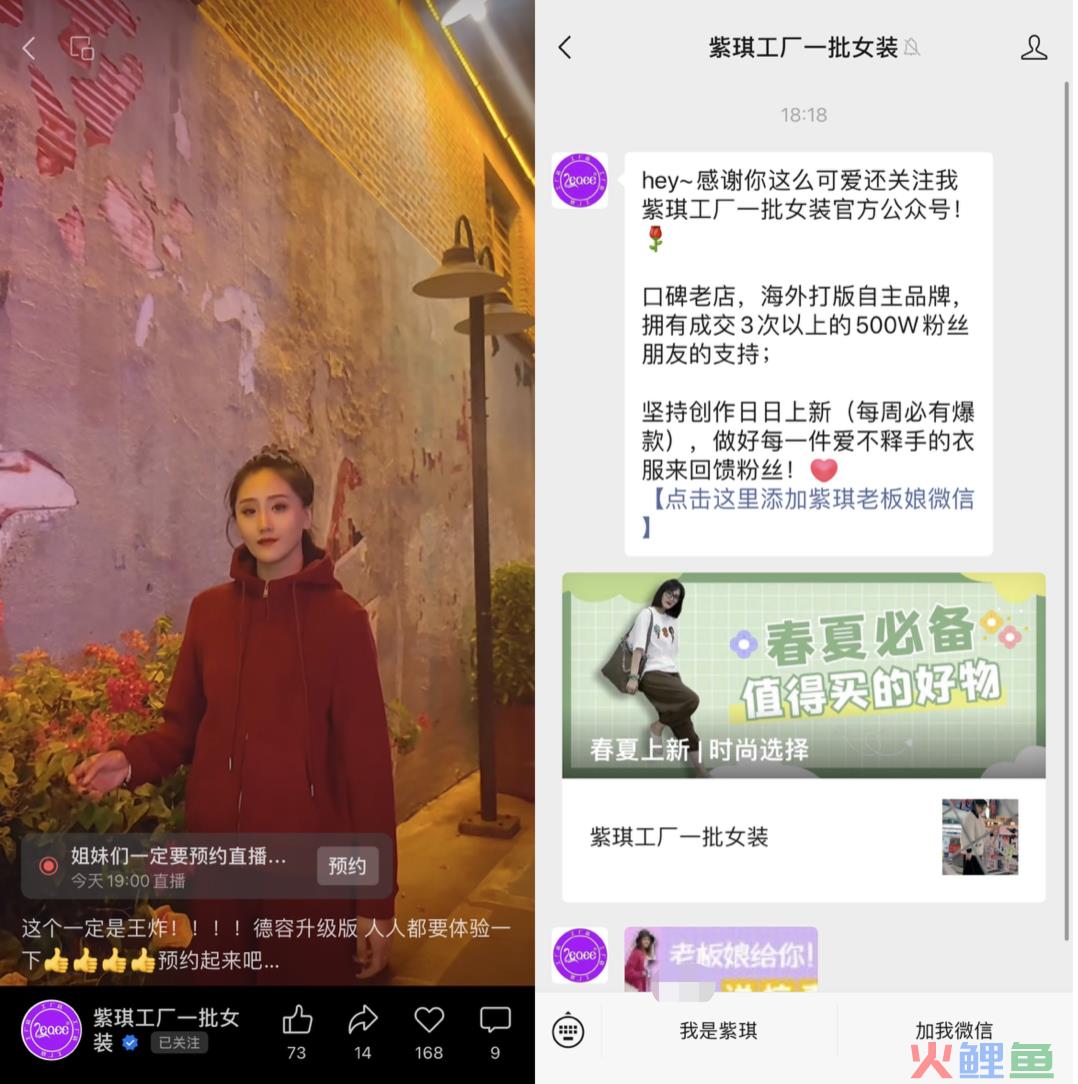Open the video comments
The height and width of the screenshot is (1084, 1078).
pos(495,1020)
